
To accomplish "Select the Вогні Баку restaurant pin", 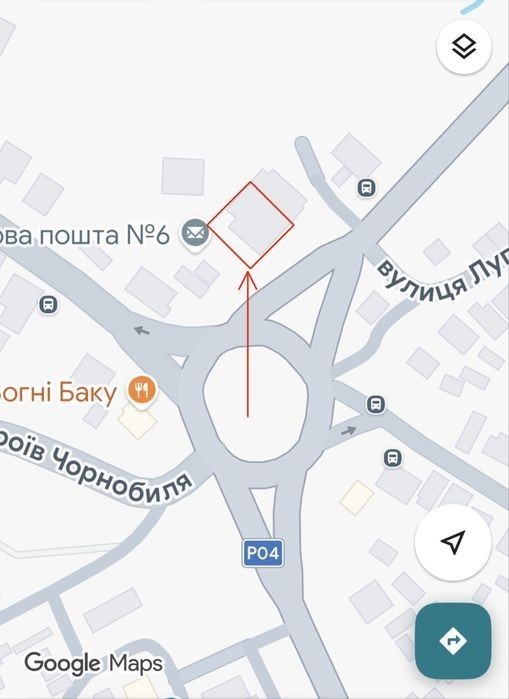I will click(142, 391).
